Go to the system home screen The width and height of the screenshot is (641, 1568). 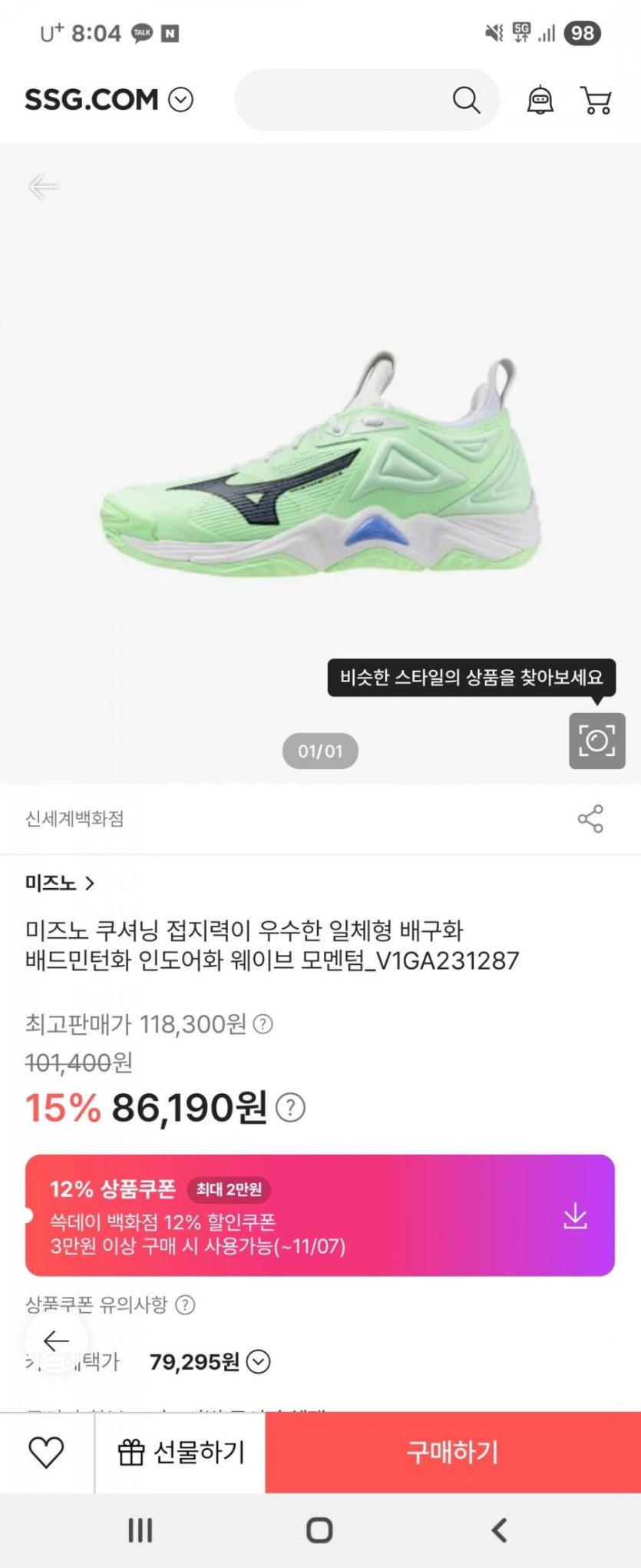pyautogui.click(x=319, y=1530)
